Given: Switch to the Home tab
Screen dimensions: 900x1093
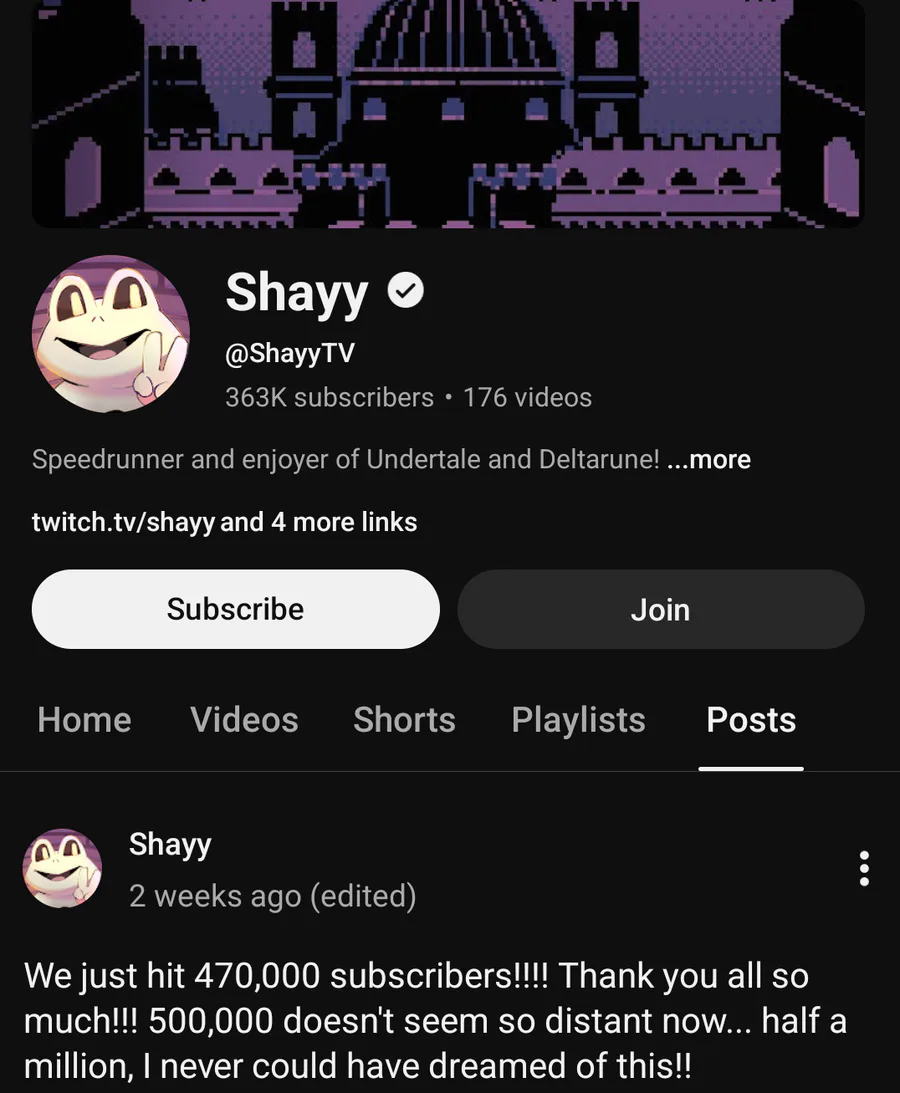Looking at the screenshot, I should pyautogui.click(x=84, y=720).
